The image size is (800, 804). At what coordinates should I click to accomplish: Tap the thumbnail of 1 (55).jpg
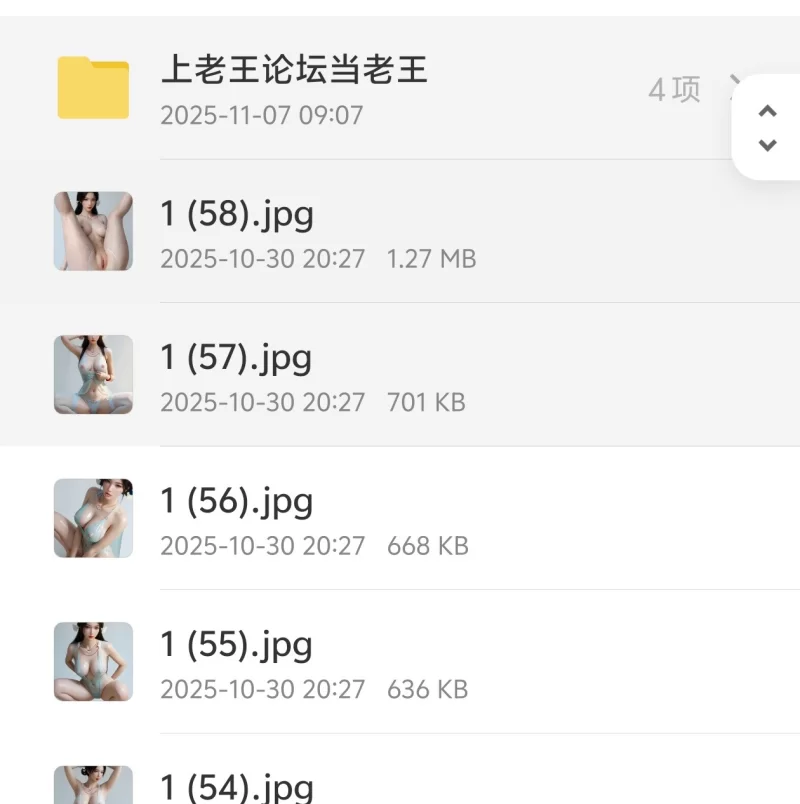coord(93,661)
